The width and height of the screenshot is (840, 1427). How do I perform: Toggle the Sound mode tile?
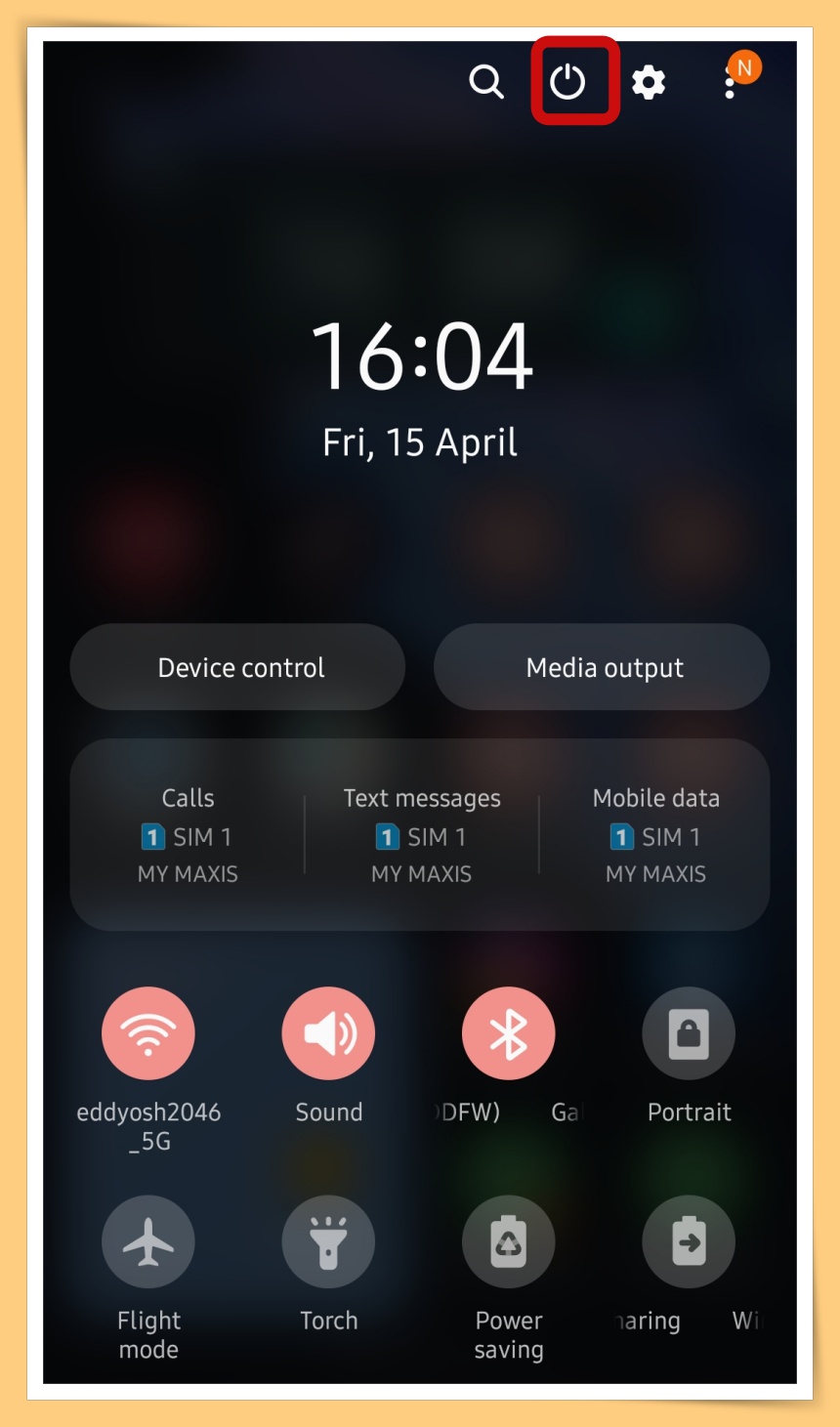click(328, 1033)
